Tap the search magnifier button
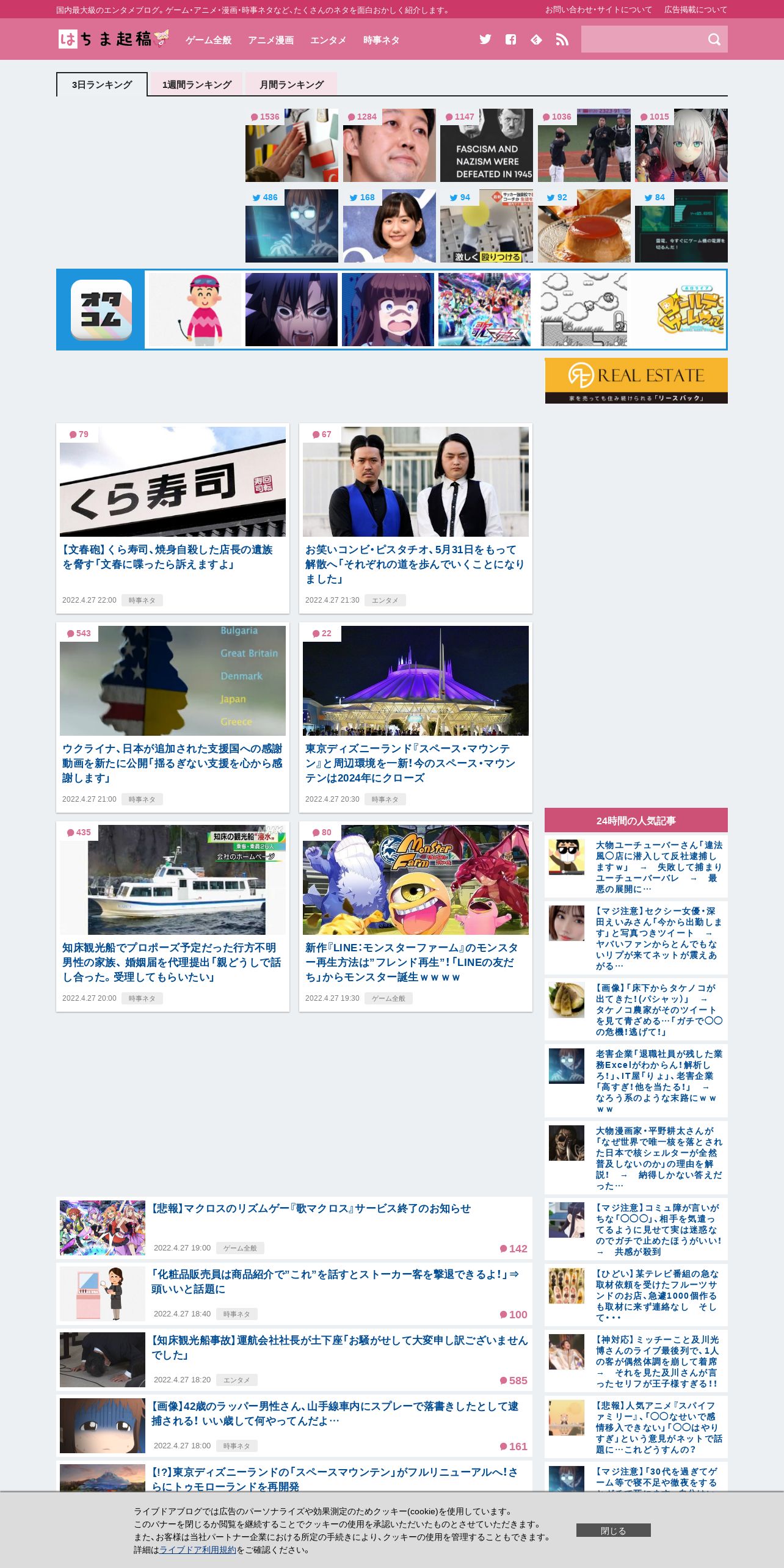 (x=714, y=40)
